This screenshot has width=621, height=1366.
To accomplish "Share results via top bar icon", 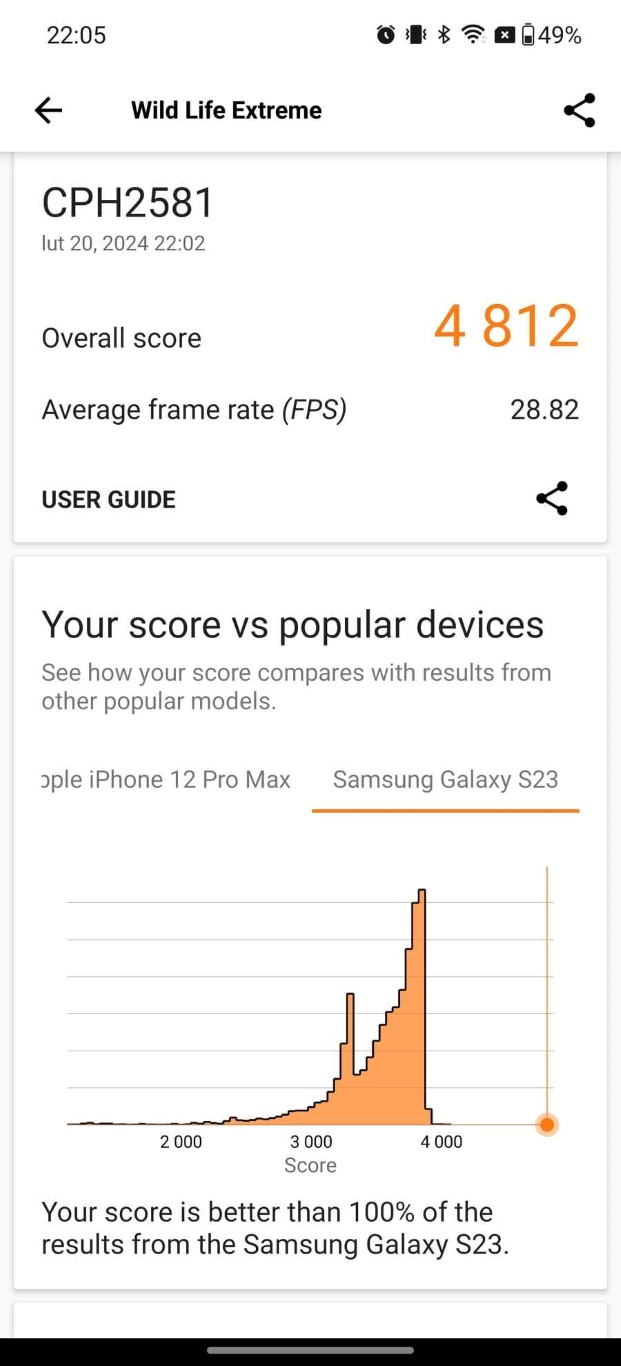I will [579, 110].
